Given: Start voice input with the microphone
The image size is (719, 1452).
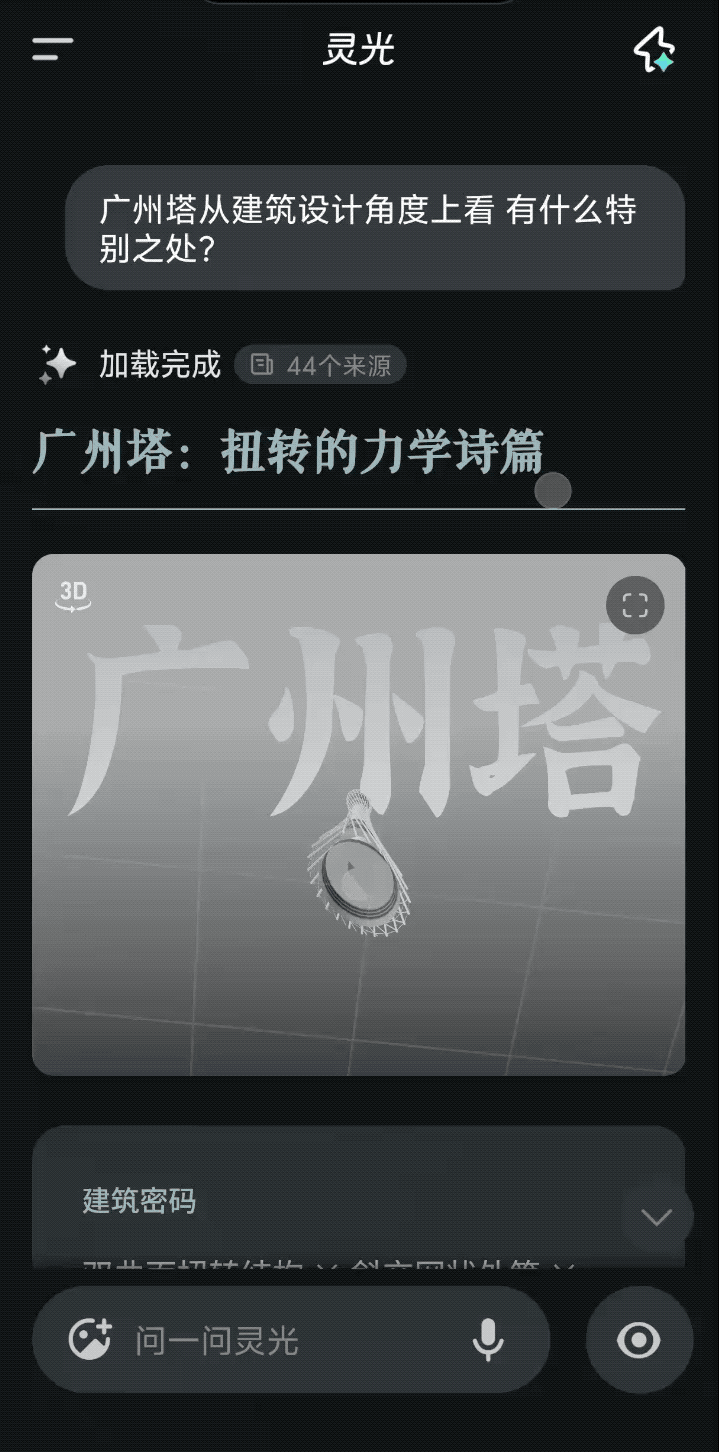Looking at the screenshot, I should click(487, 1340).
